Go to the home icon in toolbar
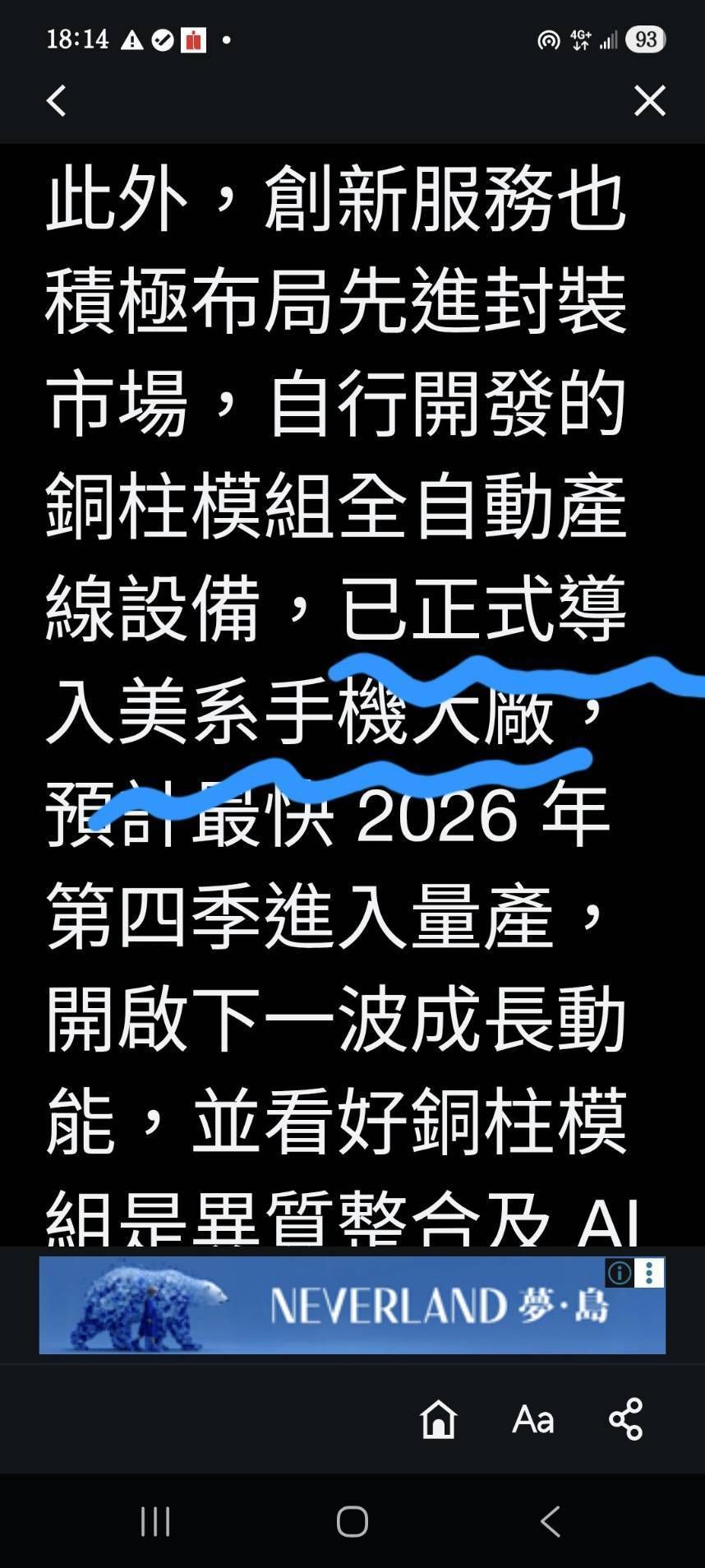 click(438, 1419)
